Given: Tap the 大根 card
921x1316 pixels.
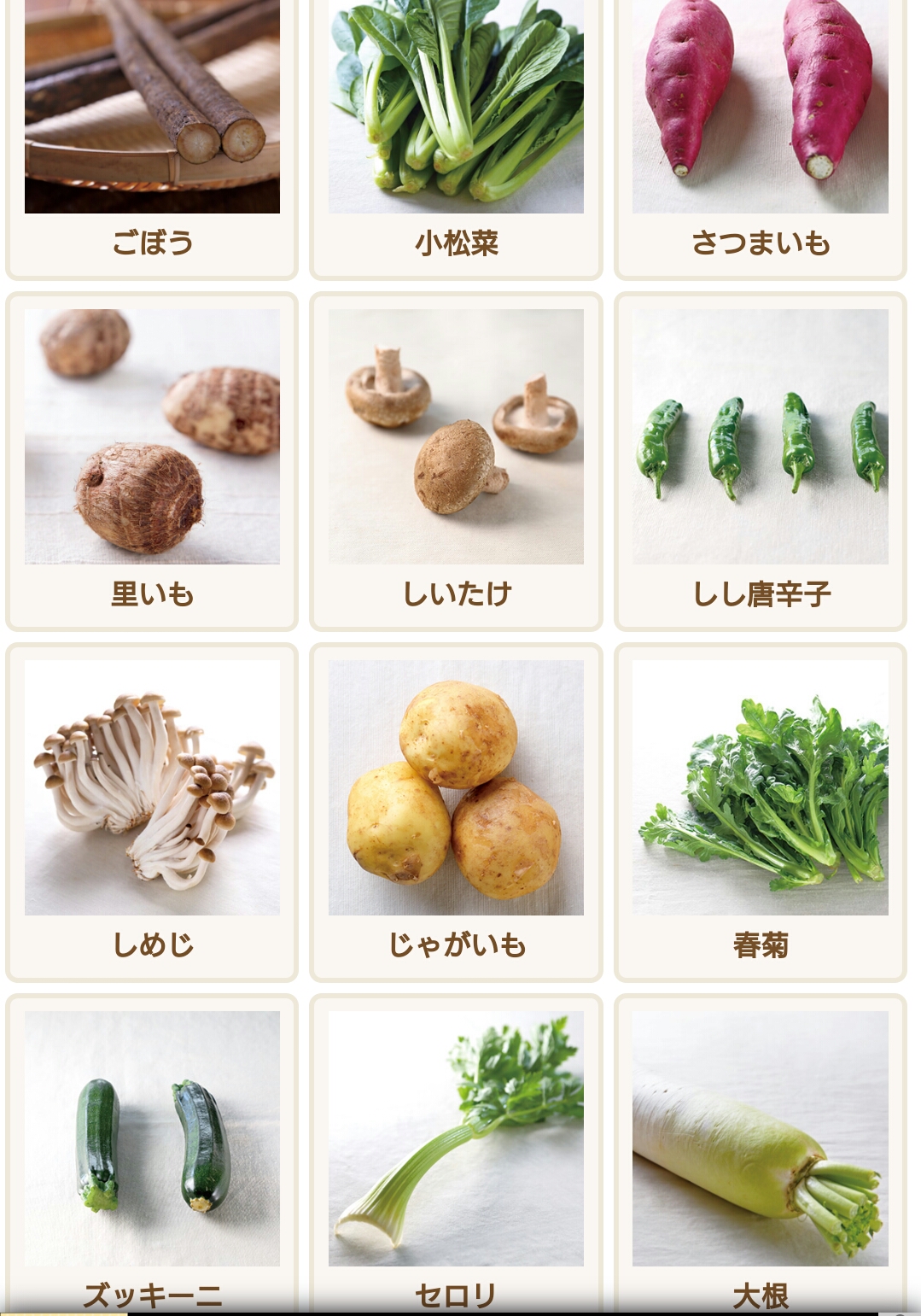Looking at the screenshot, I should (760, 1153).
